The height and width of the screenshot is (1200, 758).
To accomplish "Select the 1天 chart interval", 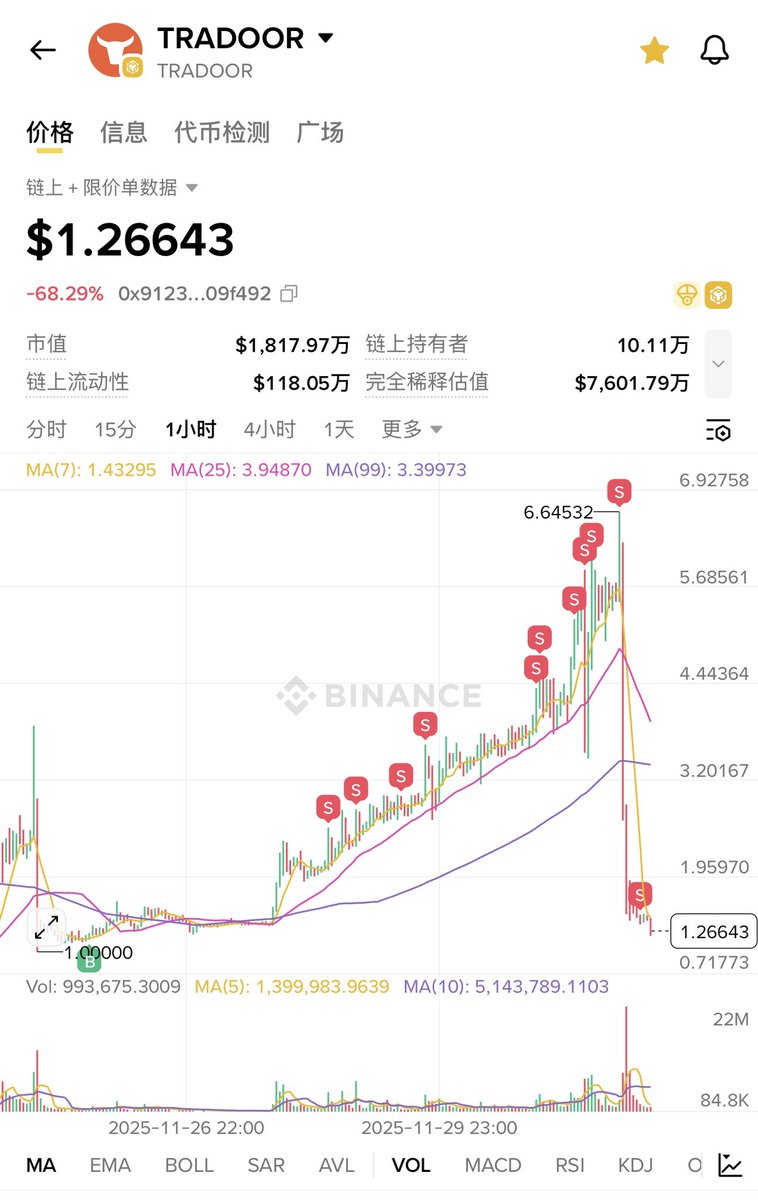I will point(339,430).
